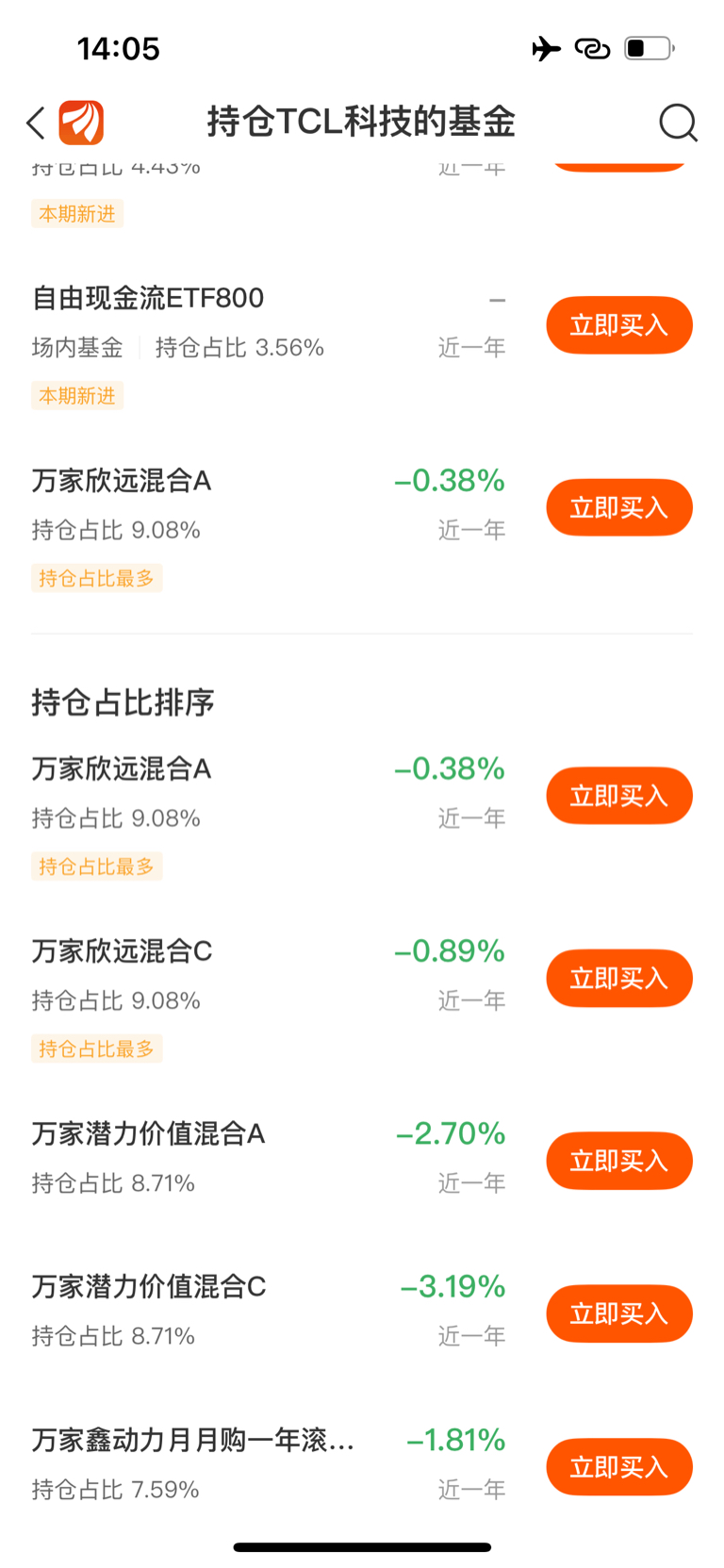The width and height of the screenshot is (724, 1568).
Task: Go back using the top-left arrow
Action: click(36, 123)
